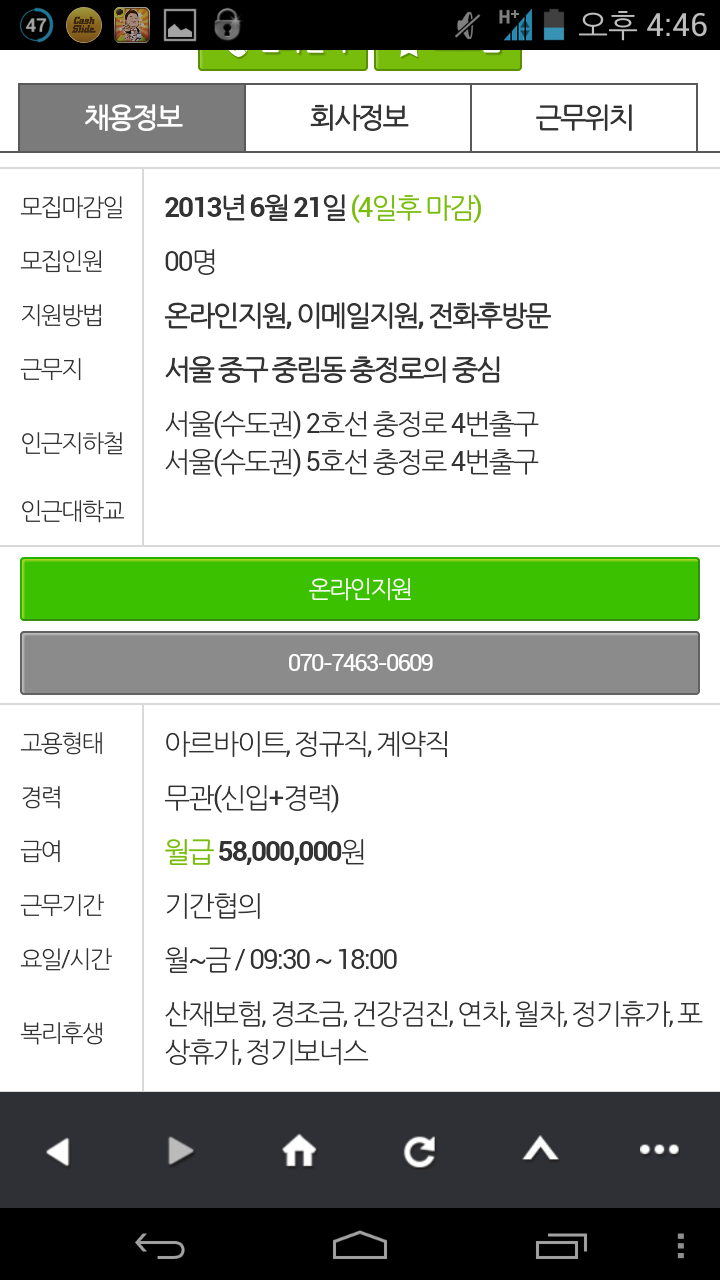Open the browser home page
Screen dimensions: 720x1280
pos(299,1152)
